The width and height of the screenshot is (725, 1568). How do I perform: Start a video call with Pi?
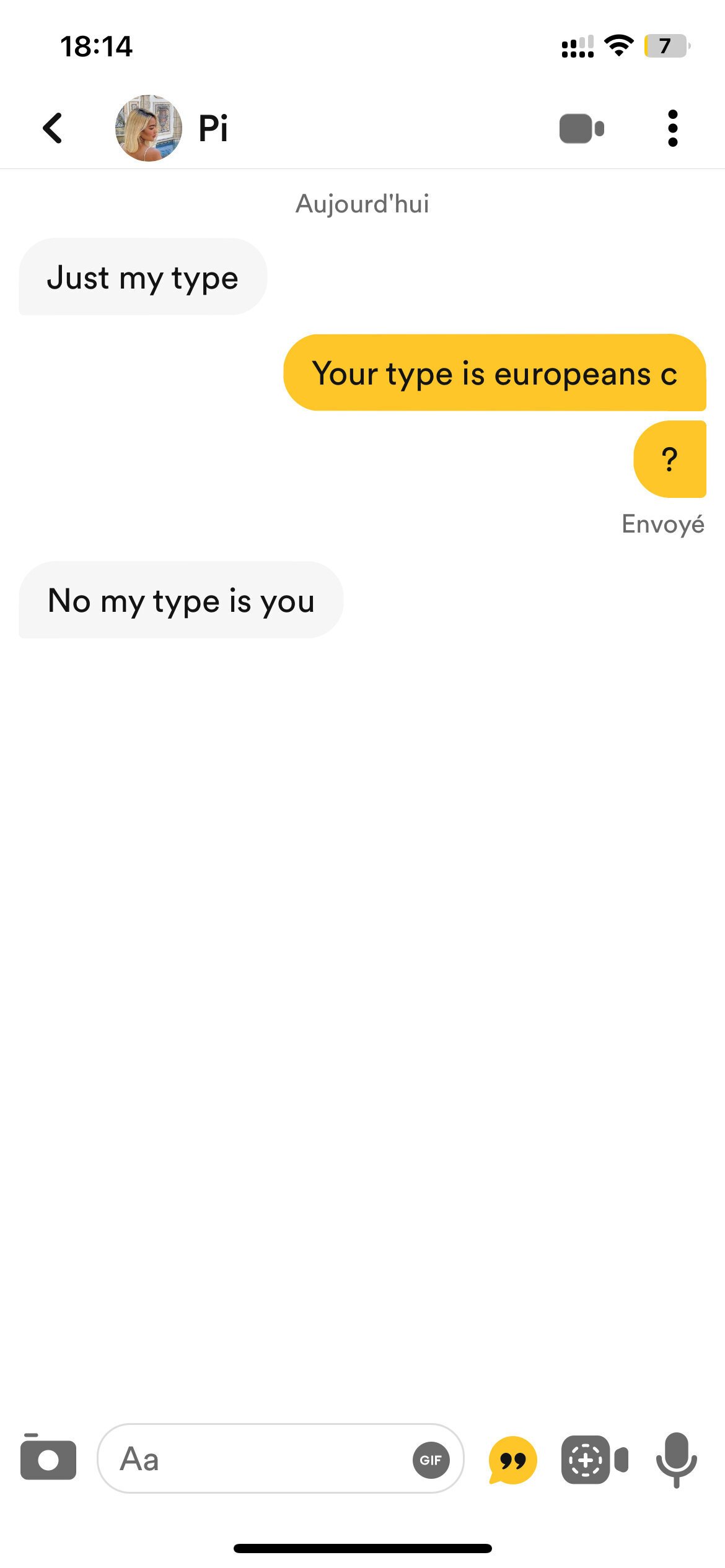point(581,128)
